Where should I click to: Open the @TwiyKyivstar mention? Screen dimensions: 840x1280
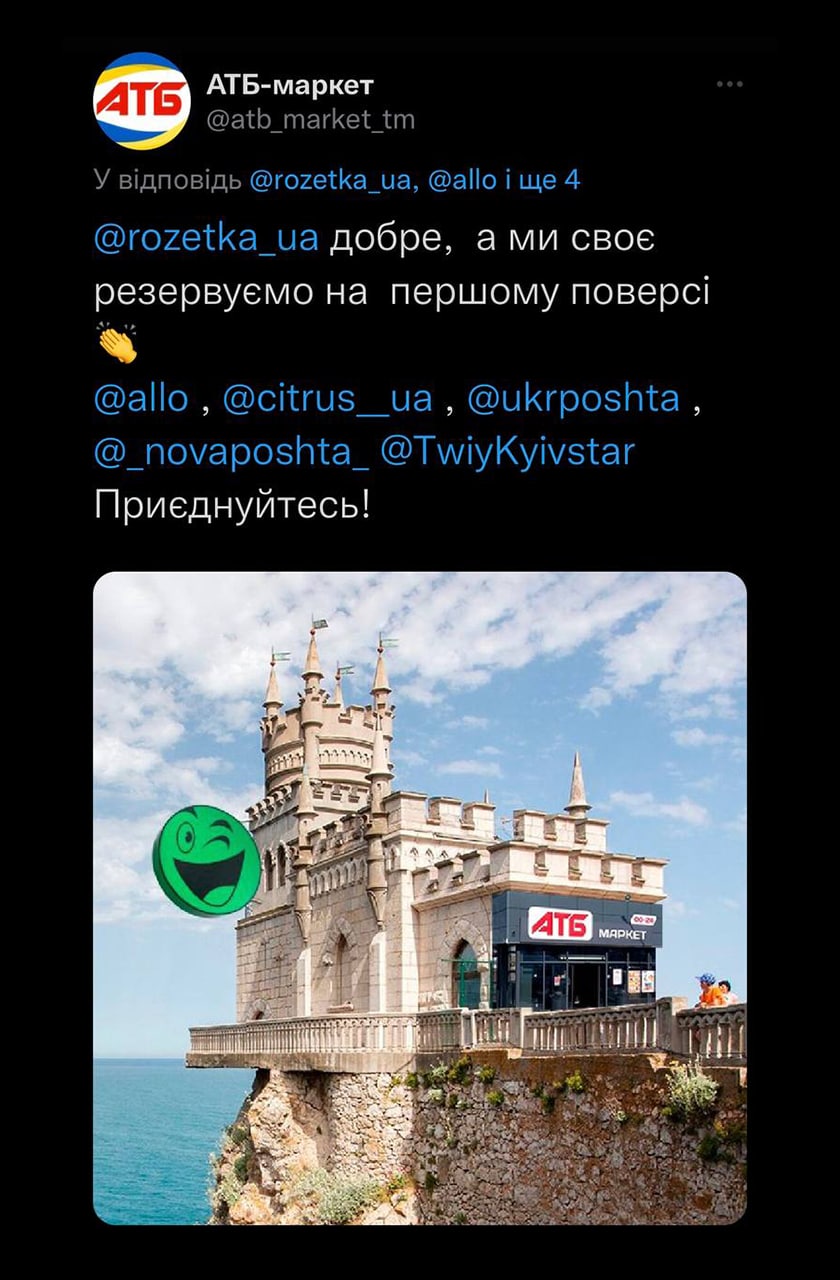click(508, 452)
